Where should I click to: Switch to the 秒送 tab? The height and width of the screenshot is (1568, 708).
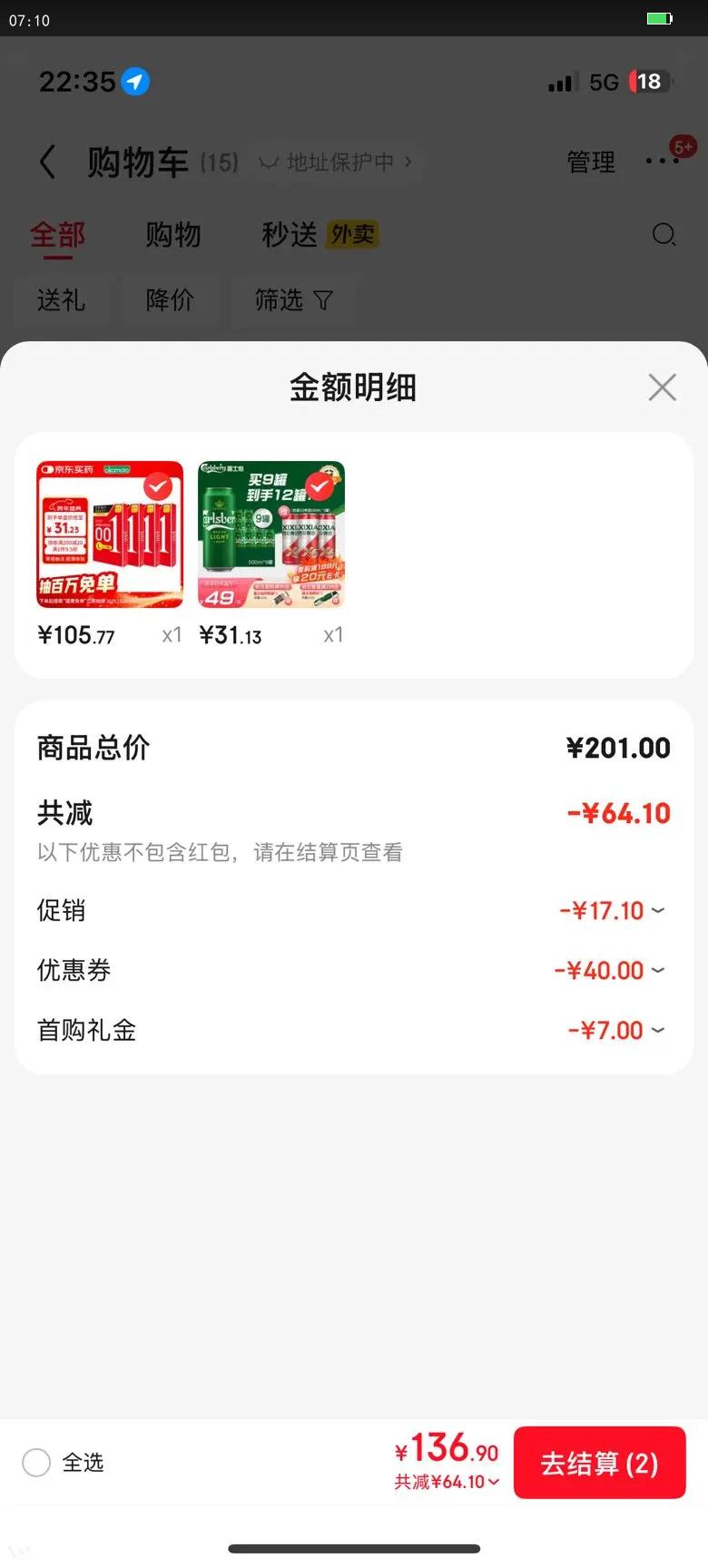(290, 235)
